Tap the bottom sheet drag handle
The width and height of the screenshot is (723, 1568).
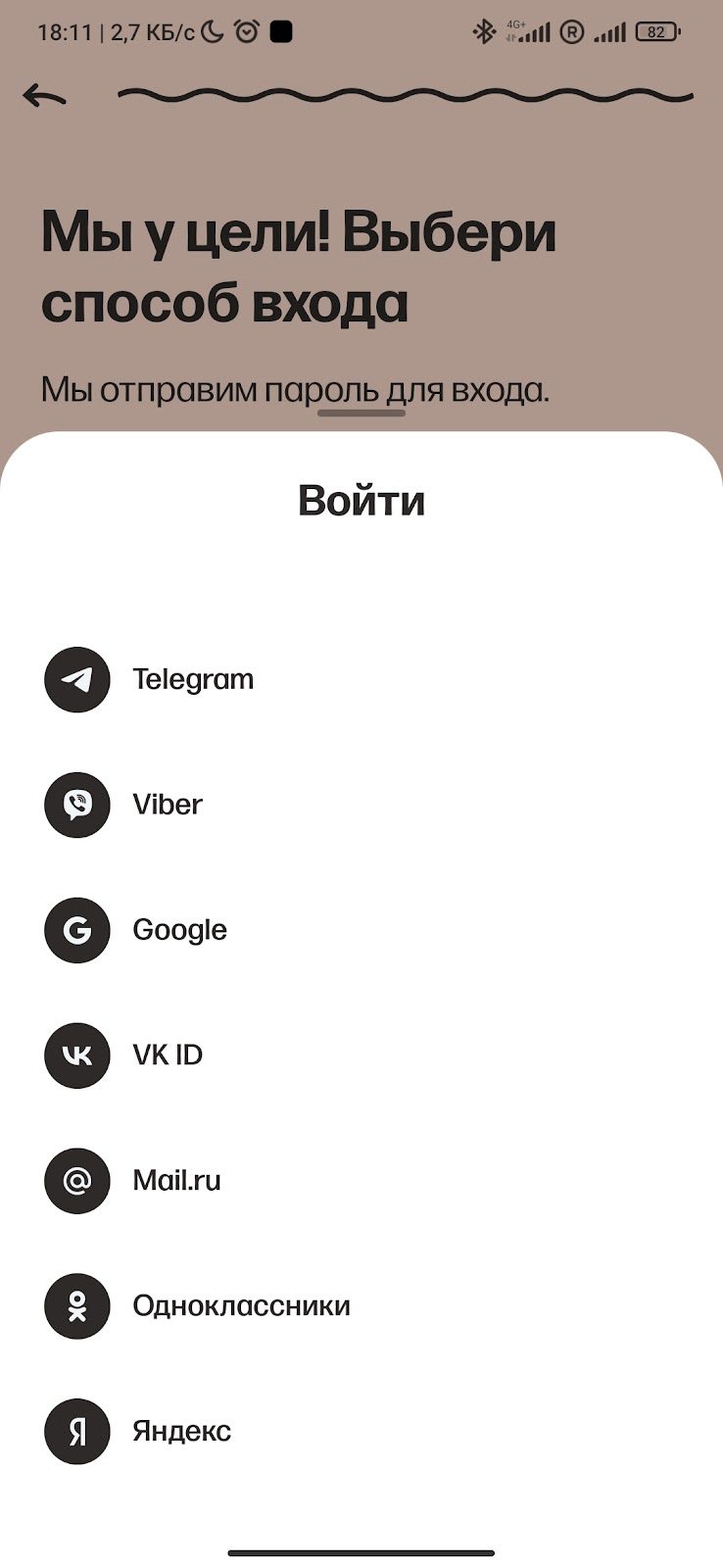tap(361, 413)
